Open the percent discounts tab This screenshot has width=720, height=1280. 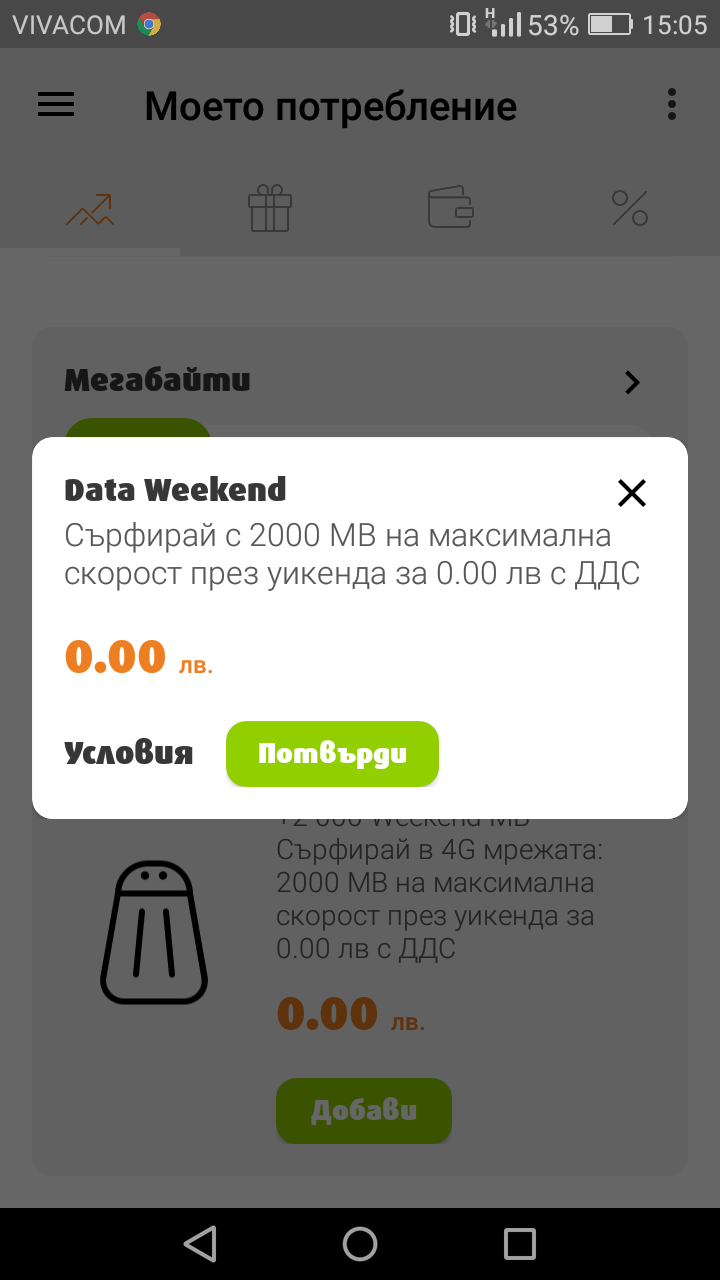pos(629,208)
